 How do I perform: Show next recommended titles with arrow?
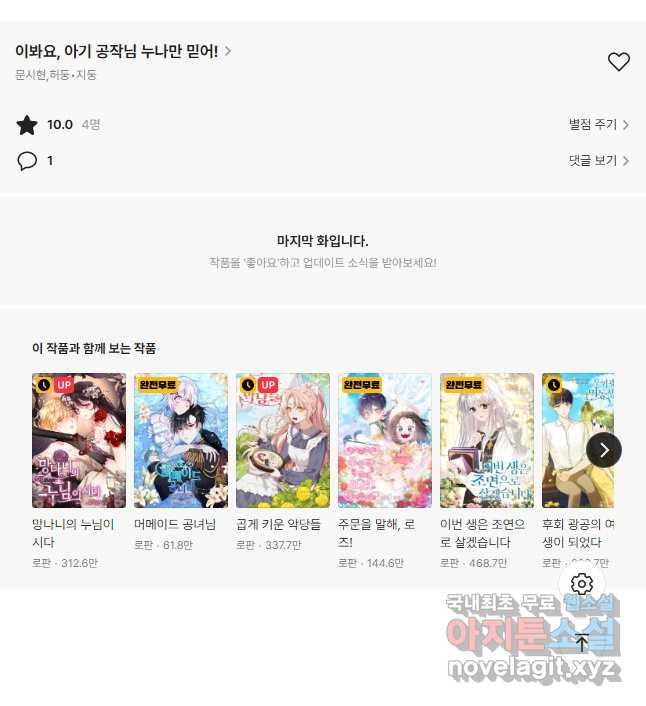(604, 450)
